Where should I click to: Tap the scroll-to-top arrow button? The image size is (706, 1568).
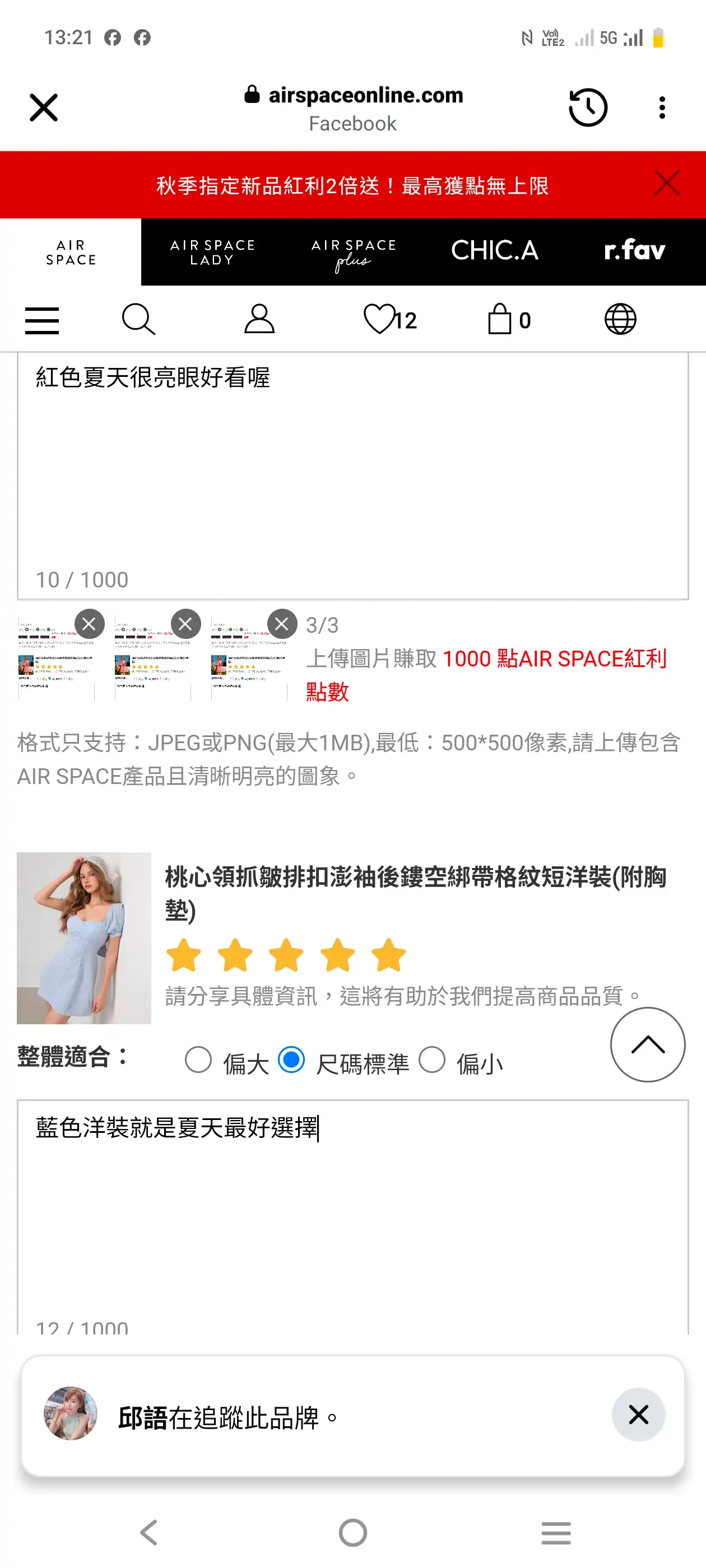pyautogui.click(x=648, y=1044)
